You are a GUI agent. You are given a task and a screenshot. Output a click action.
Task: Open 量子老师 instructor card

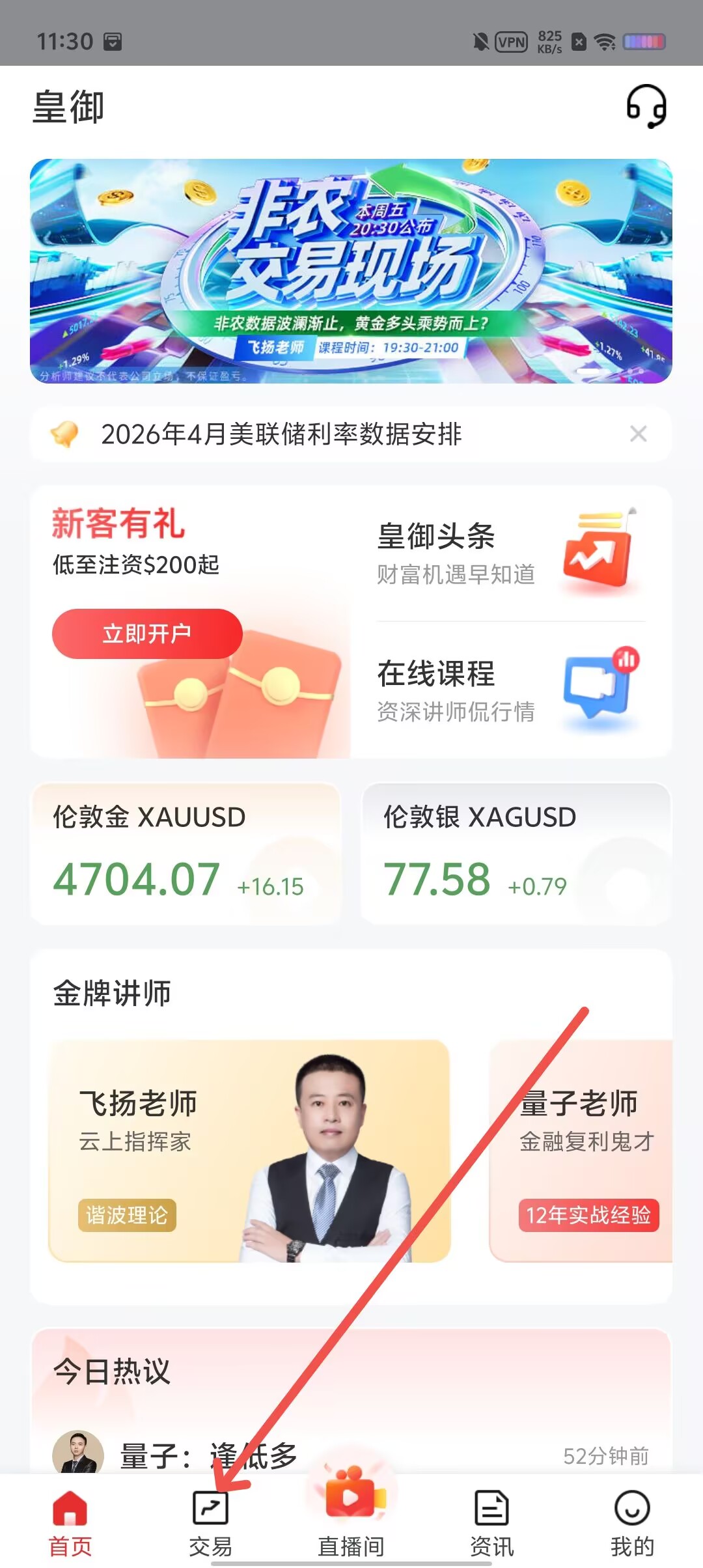[x=581, y=1151]
